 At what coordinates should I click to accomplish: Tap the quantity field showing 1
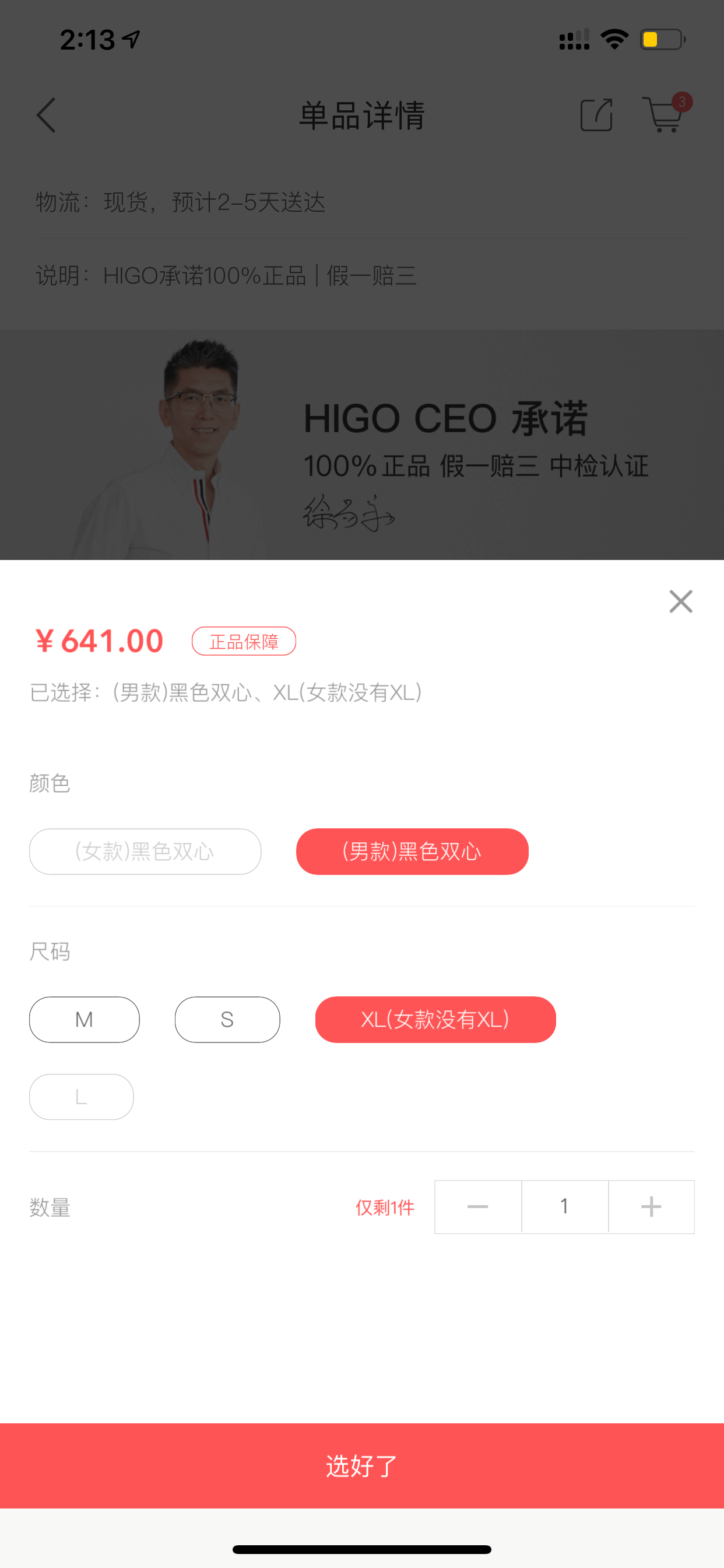565,1206
